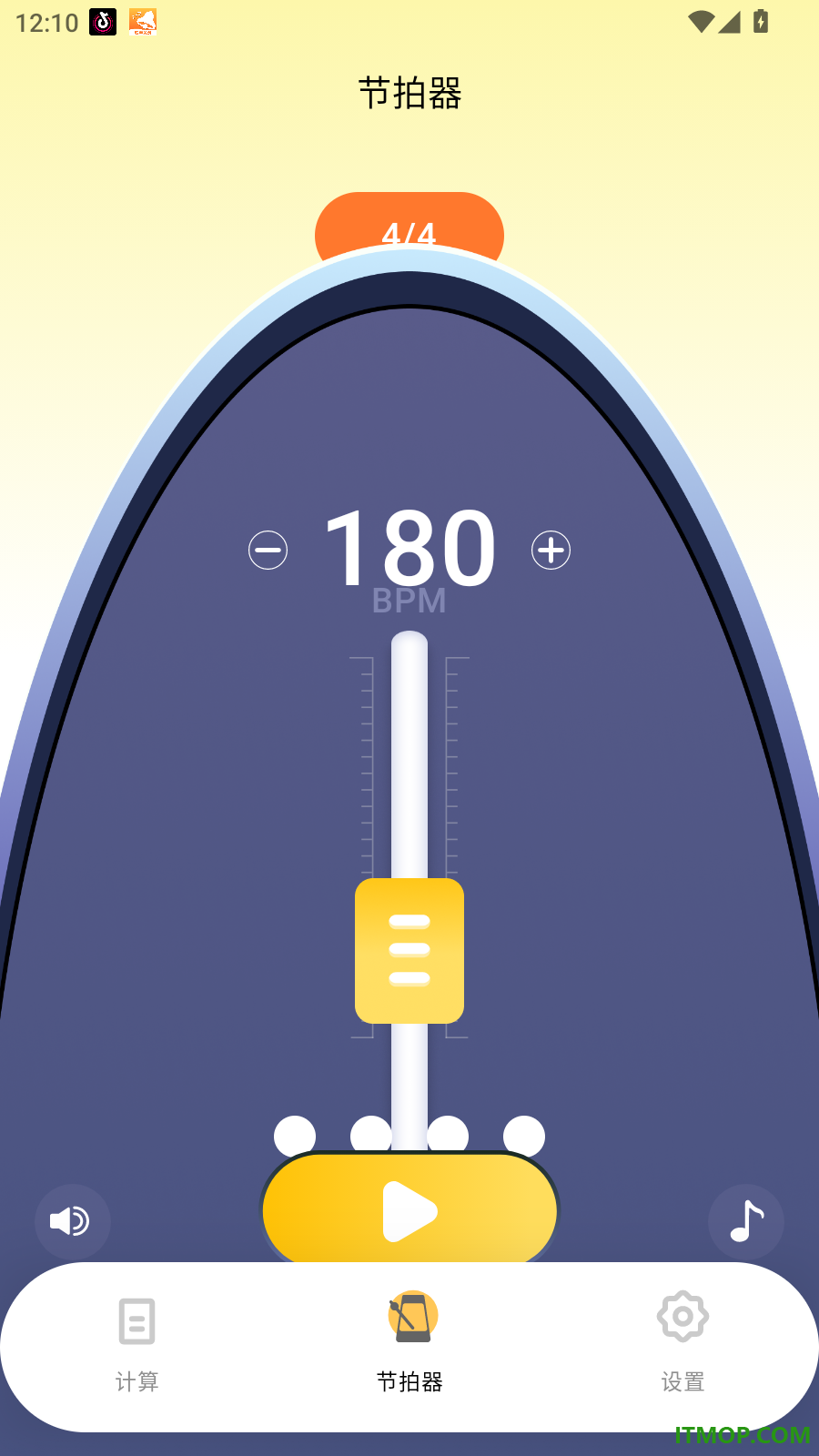Open the 4/4 time signature selector

coord(409,227)
